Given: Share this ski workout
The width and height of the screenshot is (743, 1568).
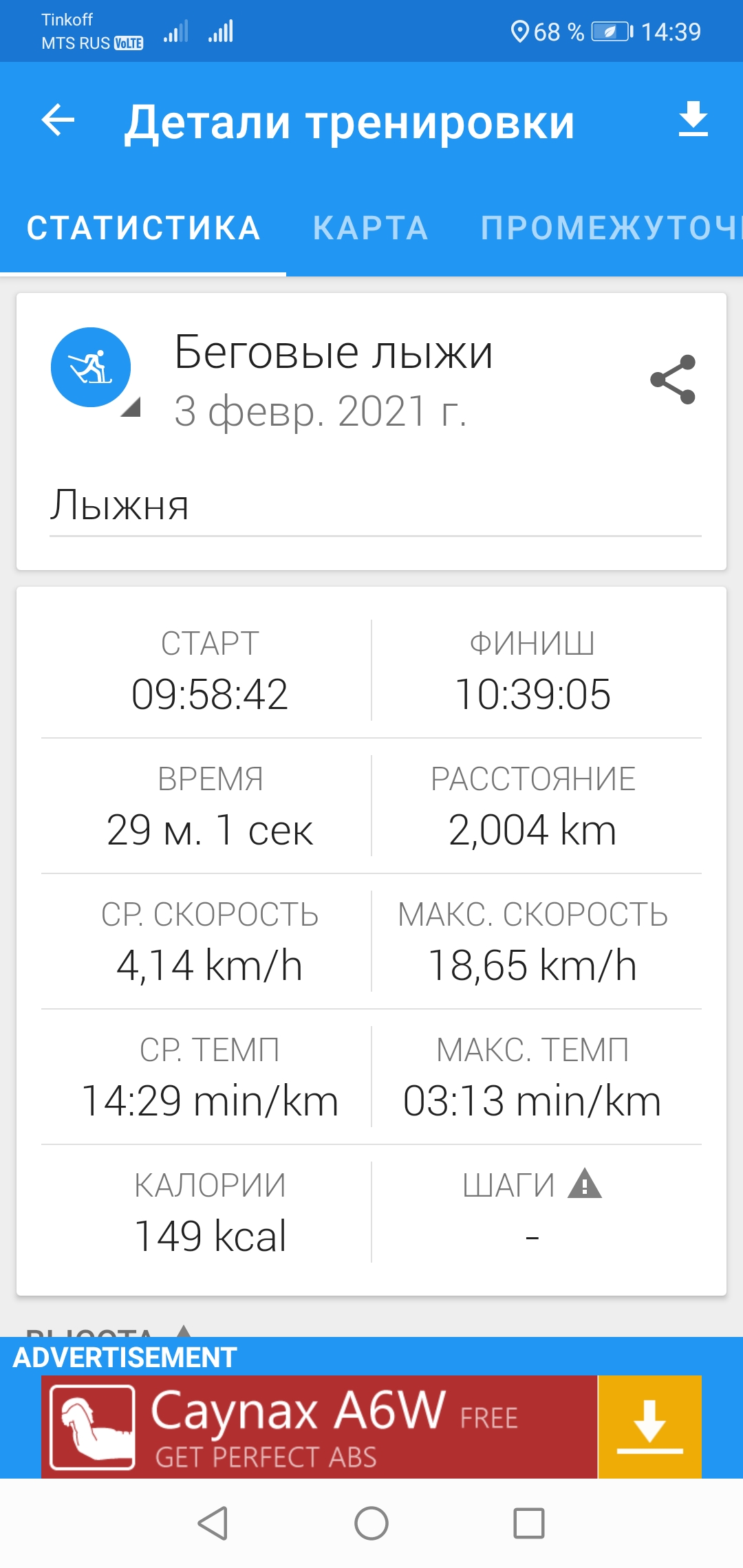Looking at the screenshot, I should point(673,380).
